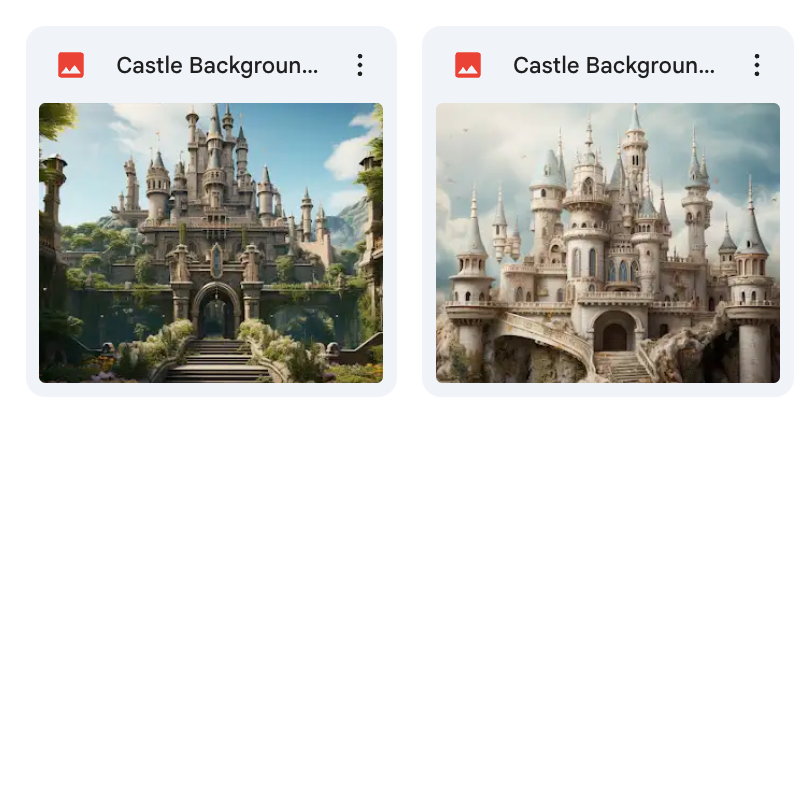Open the white cliff castle image file
This screenshot has height=802, width=802.
coord(607,243)
